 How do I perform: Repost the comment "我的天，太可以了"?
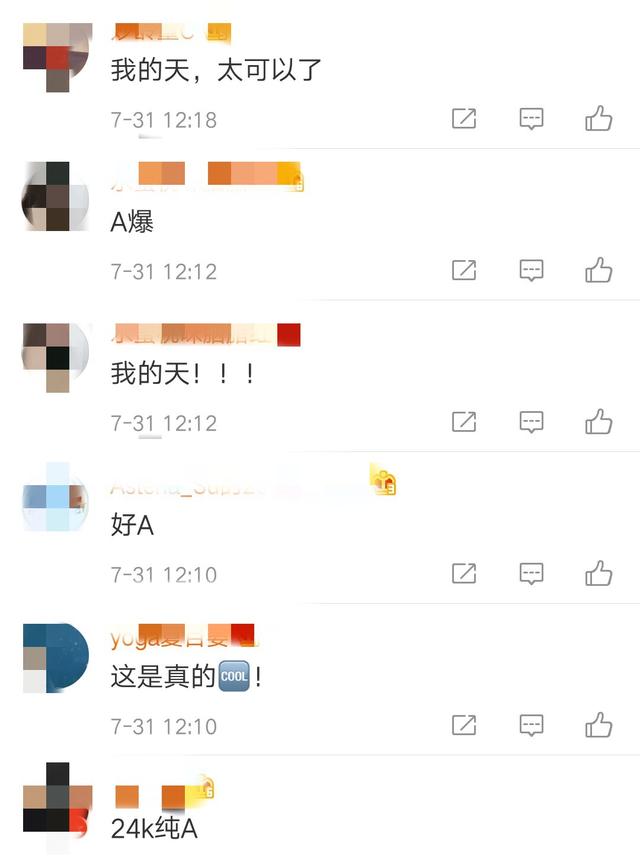point(464,119)
